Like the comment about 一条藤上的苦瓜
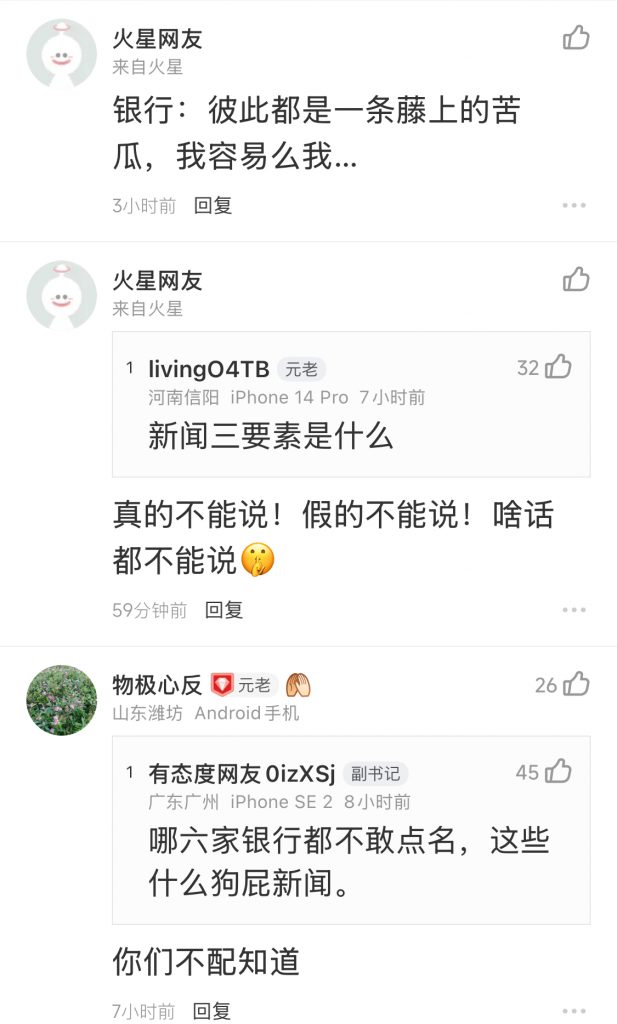Screen dimensions: 617x1024 (576, 39)
